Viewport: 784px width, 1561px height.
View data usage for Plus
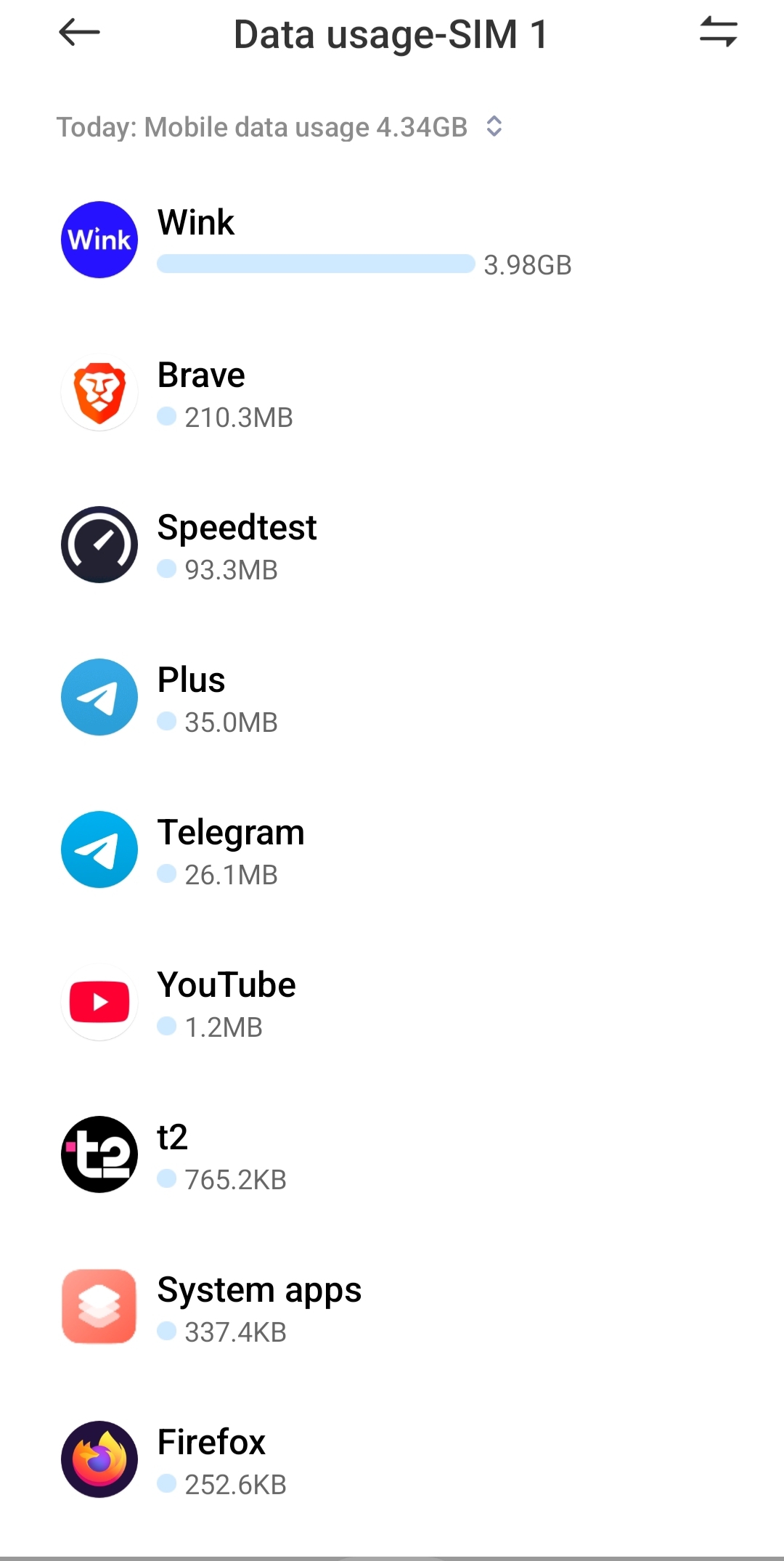coord(392,697)
